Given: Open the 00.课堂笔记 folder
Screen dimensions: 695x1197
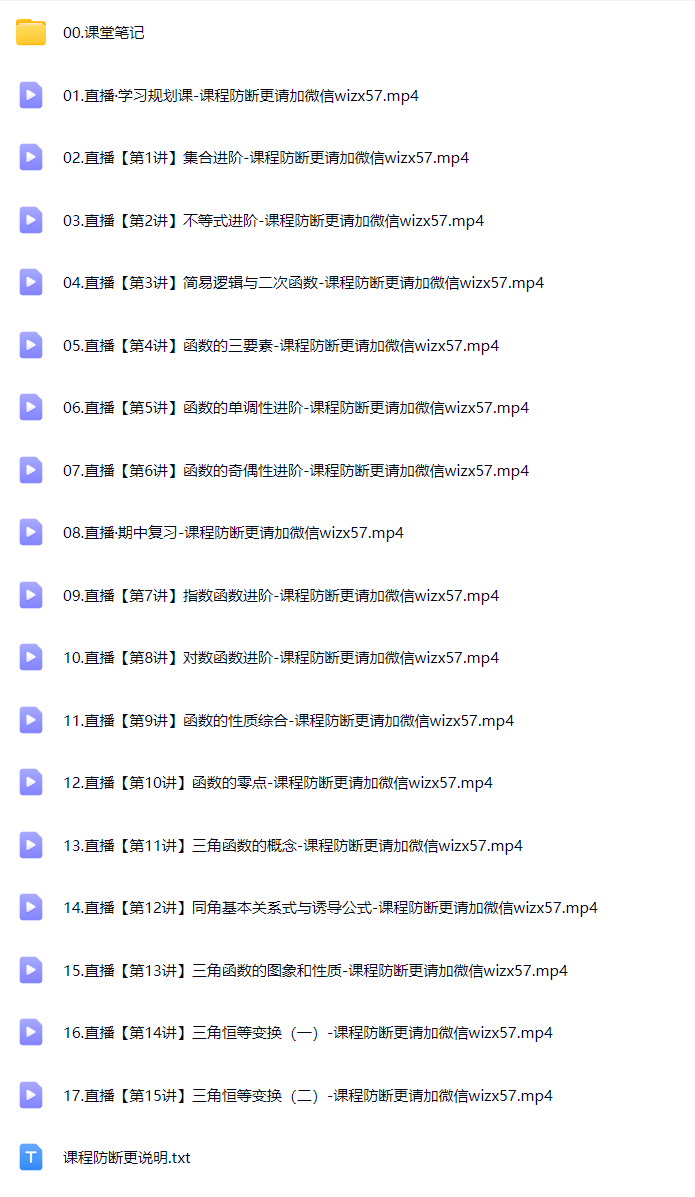Looking at the screenshot, I should coord(104,33).
